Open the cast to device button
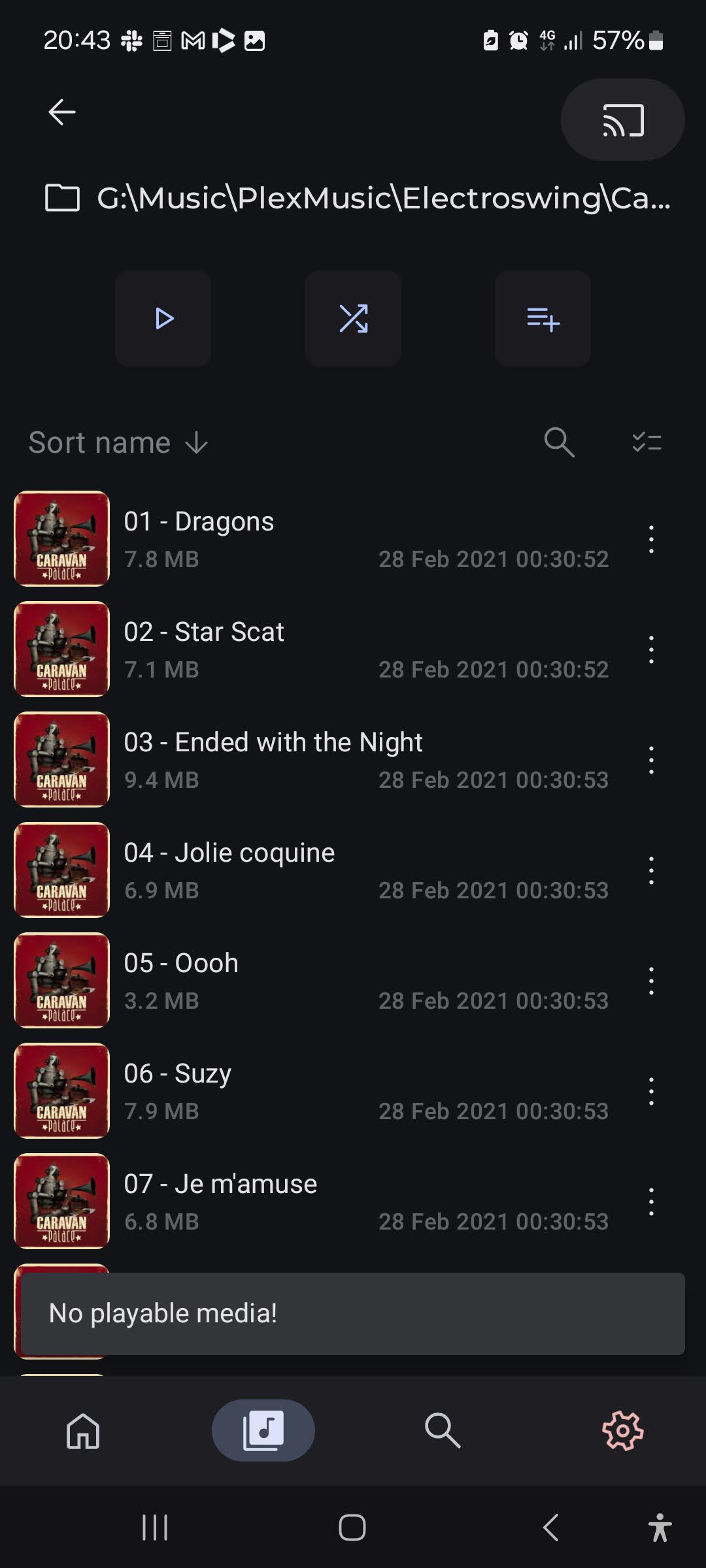This screenshot has width=706, height=1568. [623, 120]
